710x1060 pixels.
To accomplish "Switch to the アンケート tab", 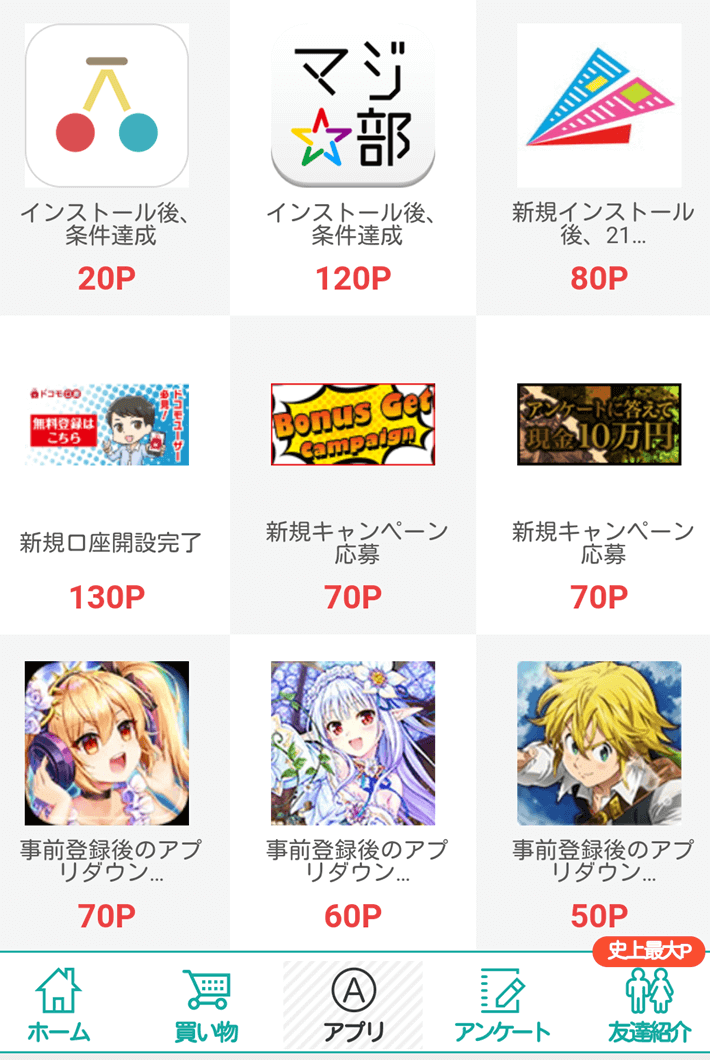I will tap(502, 1005).
